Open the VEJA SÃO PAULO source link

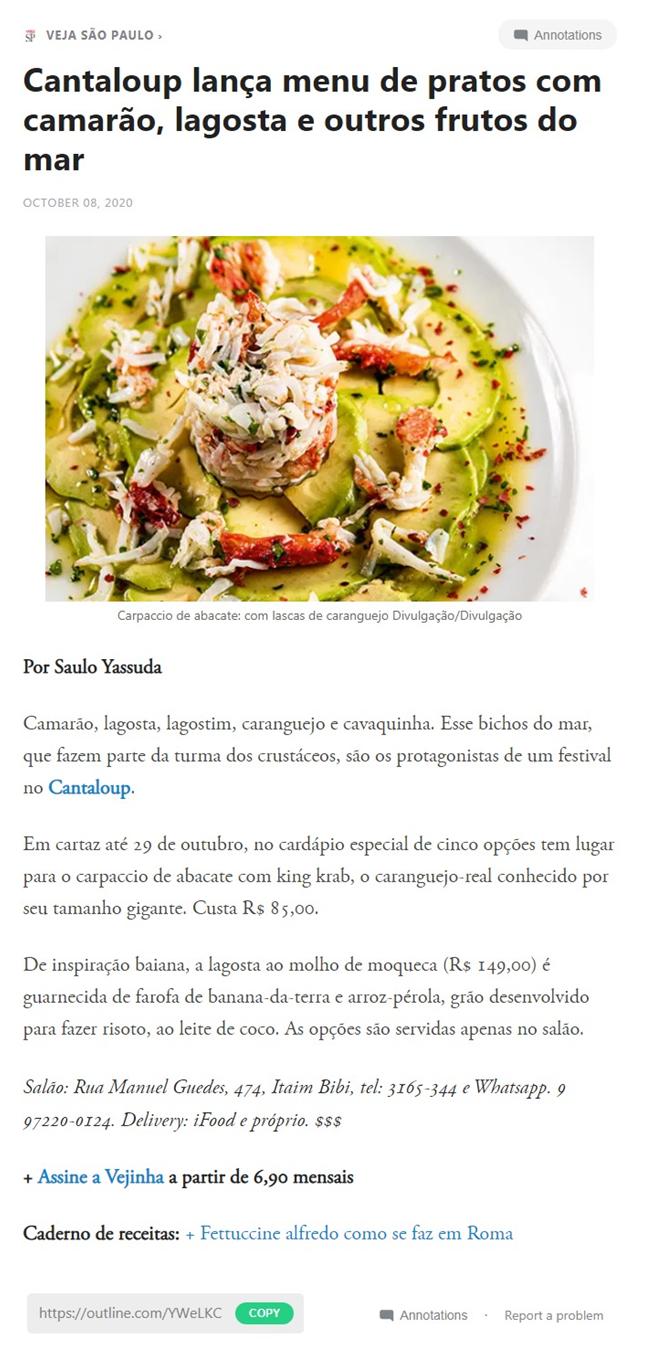coord(99,35)
